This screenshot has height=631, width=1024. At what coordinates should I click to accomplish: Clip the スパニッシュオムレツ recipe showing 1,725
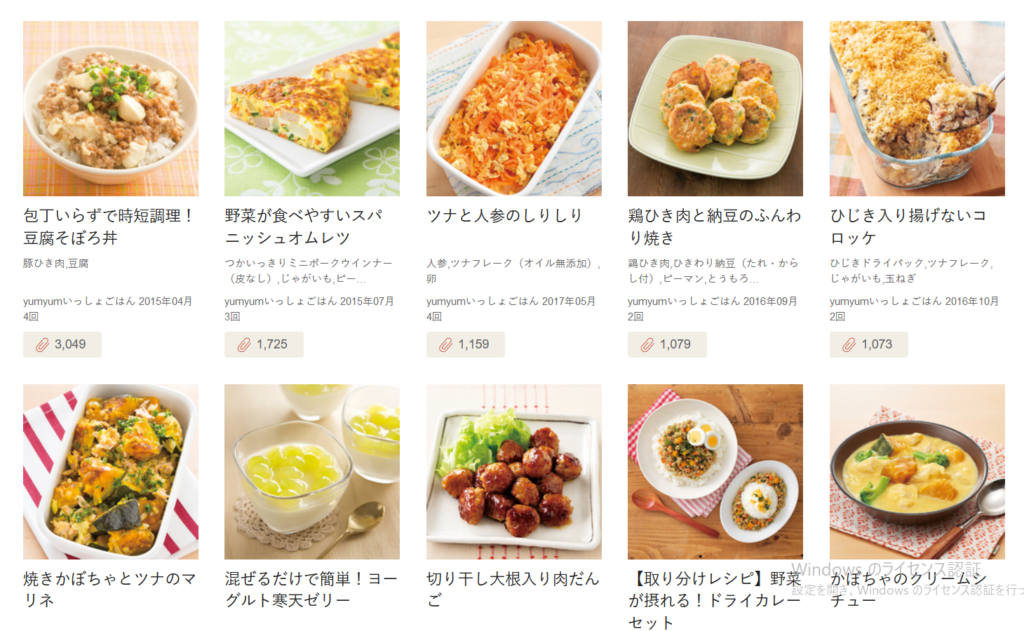pos(264,345)
